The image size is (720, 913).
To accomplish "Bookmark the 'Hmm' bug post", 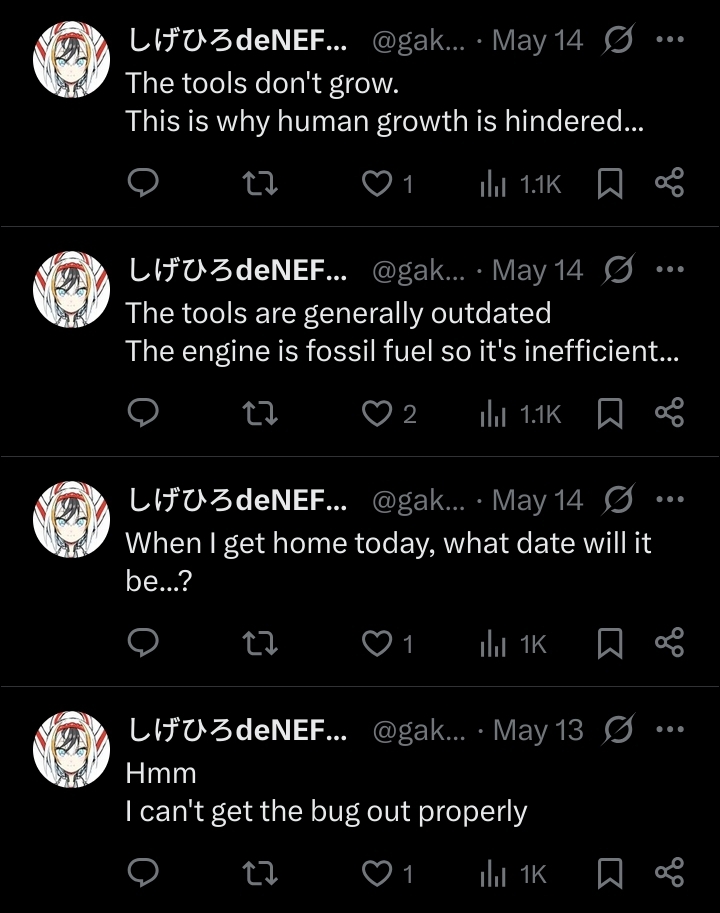I will pyautogui.click(x=609, y=873).
